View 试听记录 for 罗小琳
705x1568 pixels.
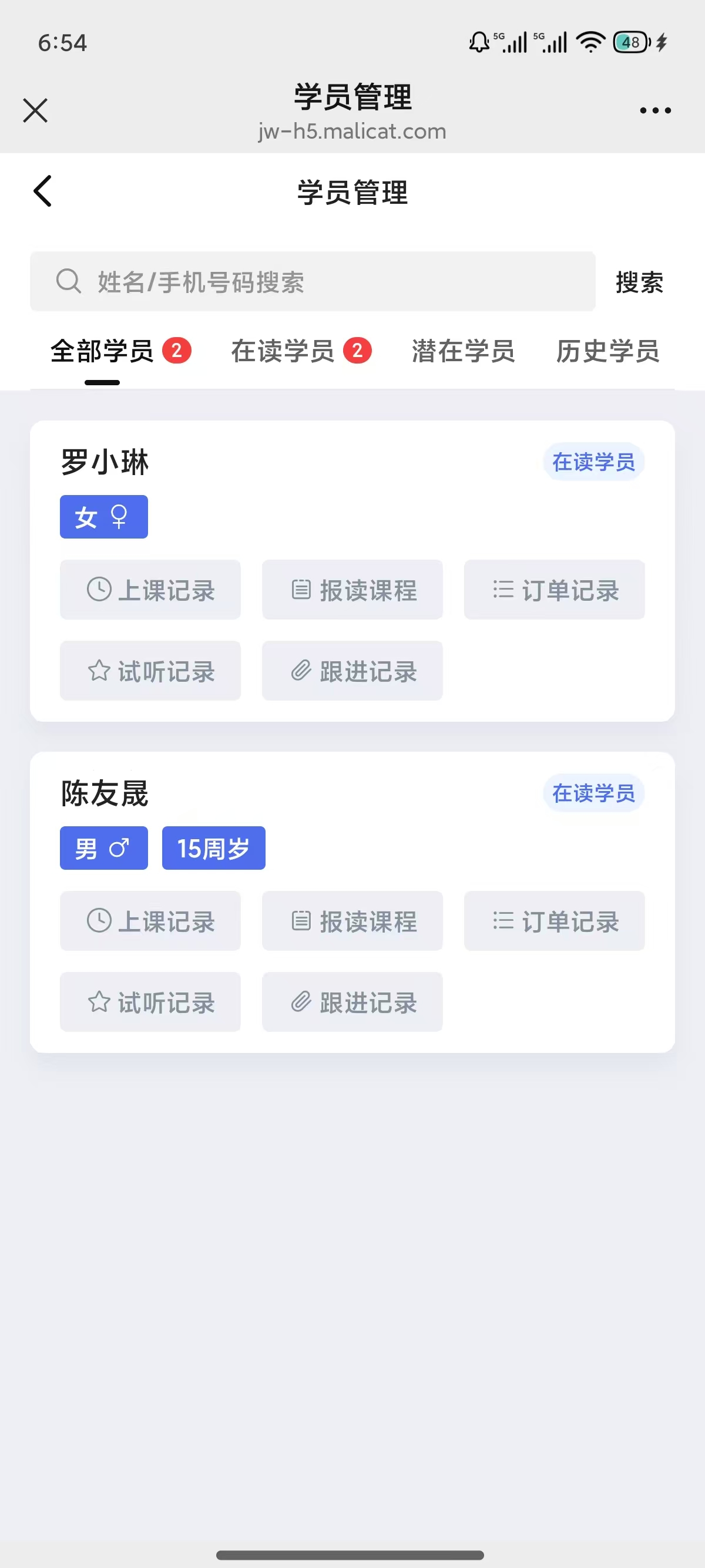coord(150,671)
